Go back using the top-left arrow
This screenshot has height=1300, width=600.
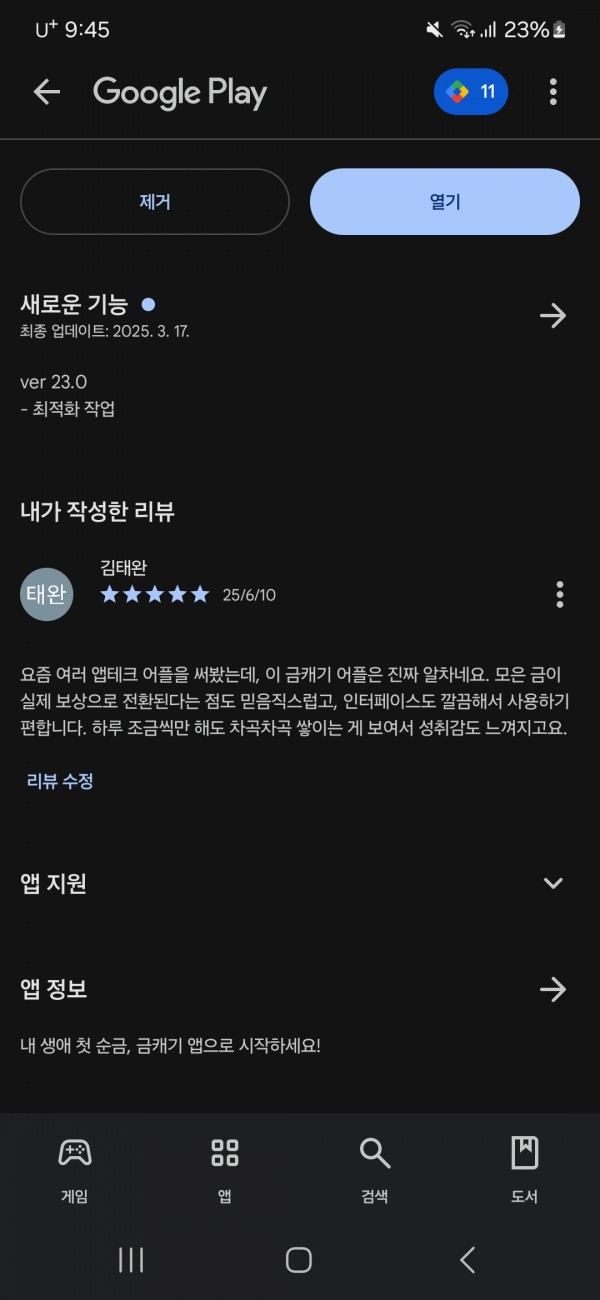pos(47,92)
